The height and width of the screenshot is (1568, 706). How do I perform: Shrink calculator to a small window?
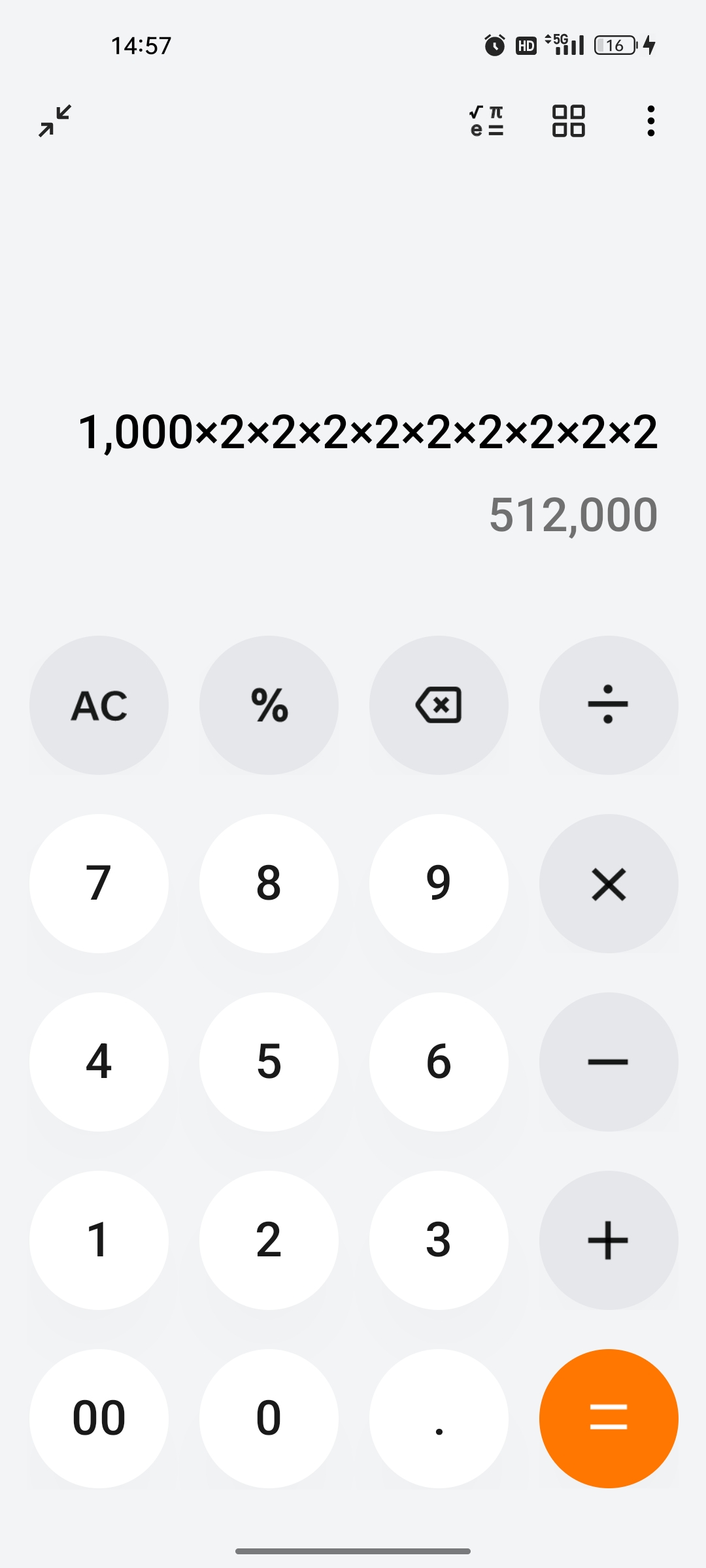click(x=55, y=121)
